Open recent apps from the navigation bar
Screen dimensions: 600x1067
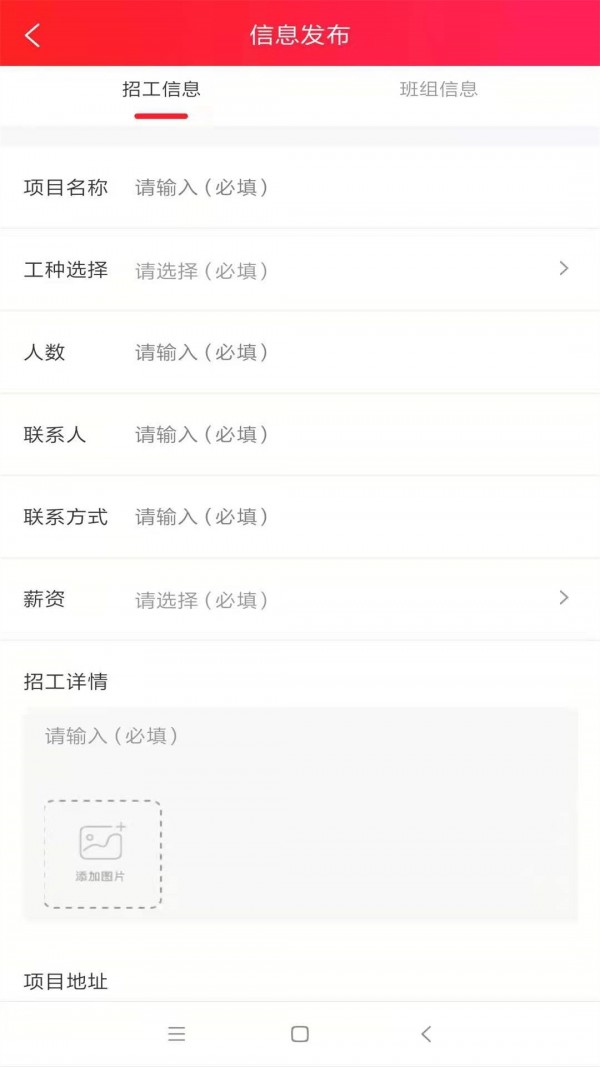[177, 1034]
